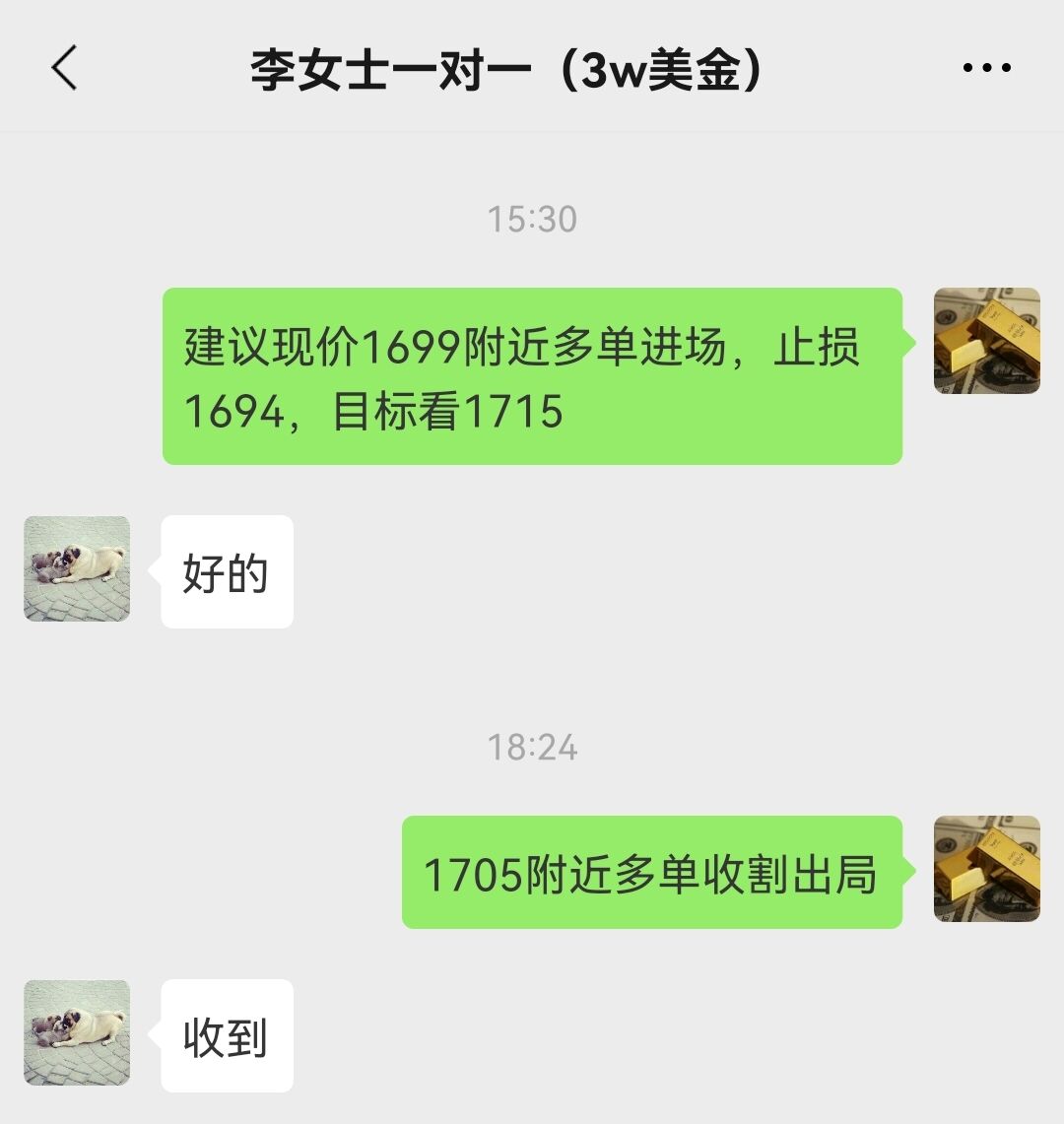This screenshot has width=1064, height=1124.
Task: Open gold bar avatar beside the 1699 message
Action: (986, 341)
